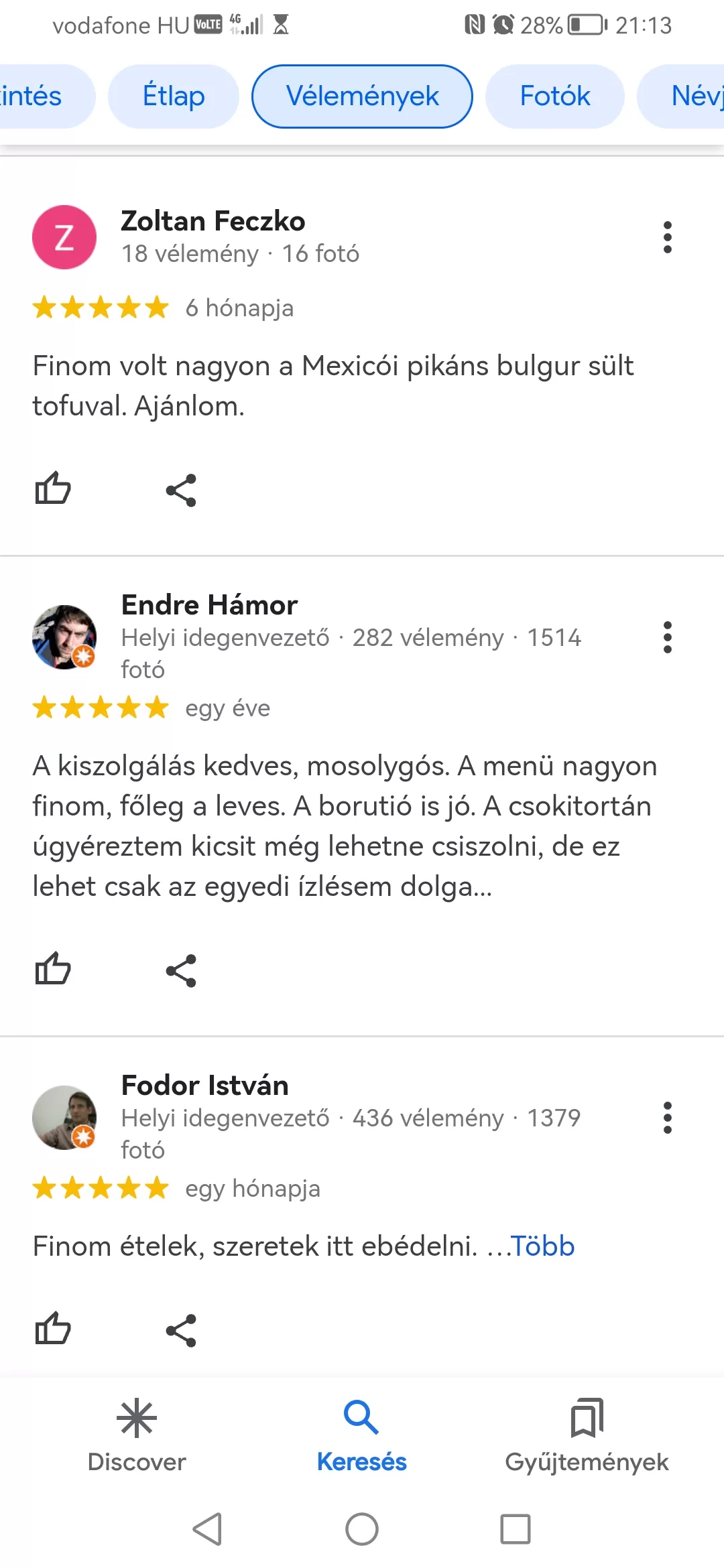Viewport: 724px width, 1568px height.
Task: Open Endre Hámor's profile picture
Action: click(64, 637)
